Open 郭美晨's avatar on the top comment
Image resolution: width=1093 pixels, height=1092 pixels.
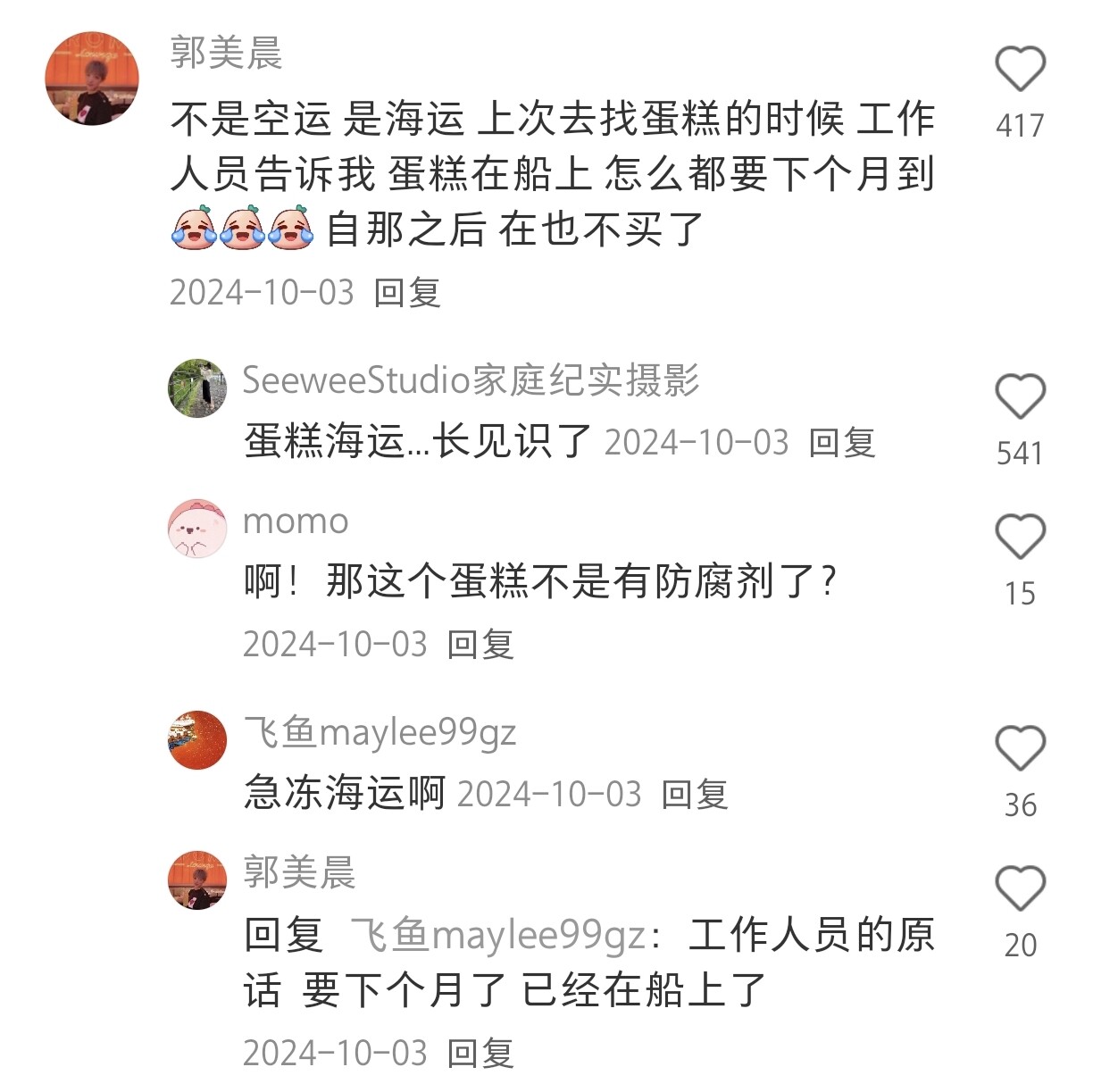pos(92,79)
